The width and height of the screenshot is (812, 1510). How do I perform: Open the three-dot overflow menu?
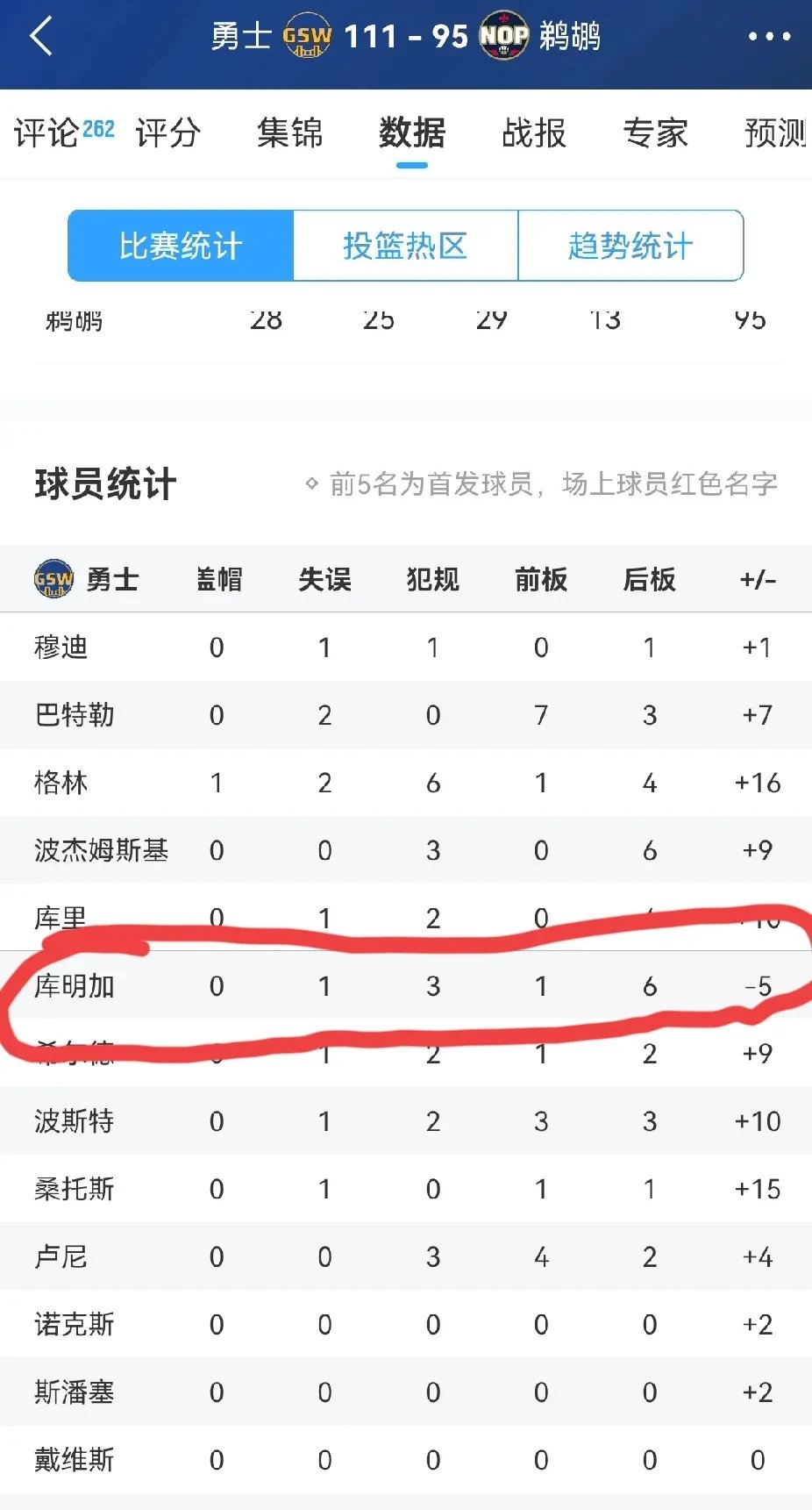769,37
